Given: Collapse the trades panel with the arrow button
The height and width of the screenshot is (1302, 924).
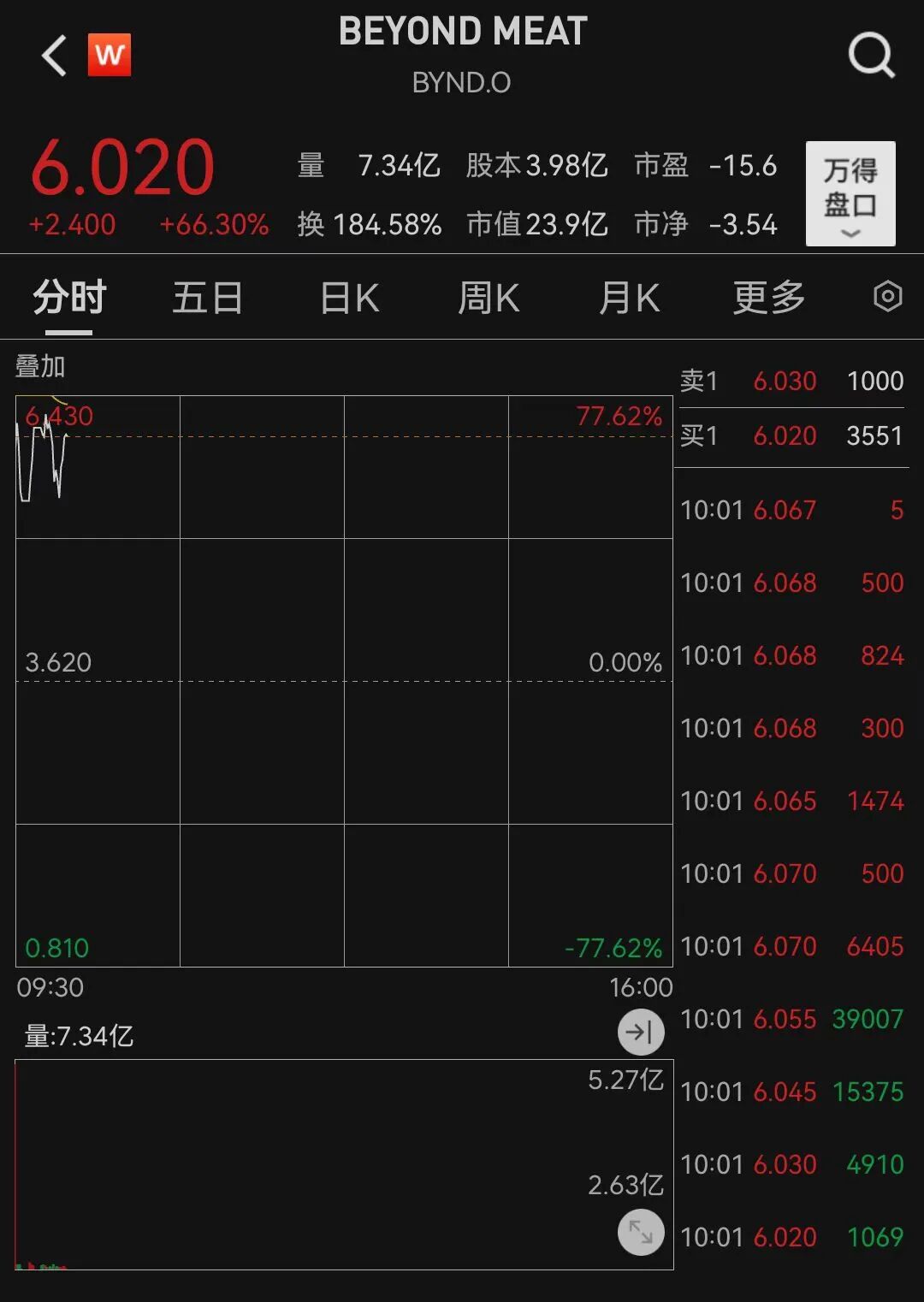Looking at the screenshot, I should (641, 1033).
